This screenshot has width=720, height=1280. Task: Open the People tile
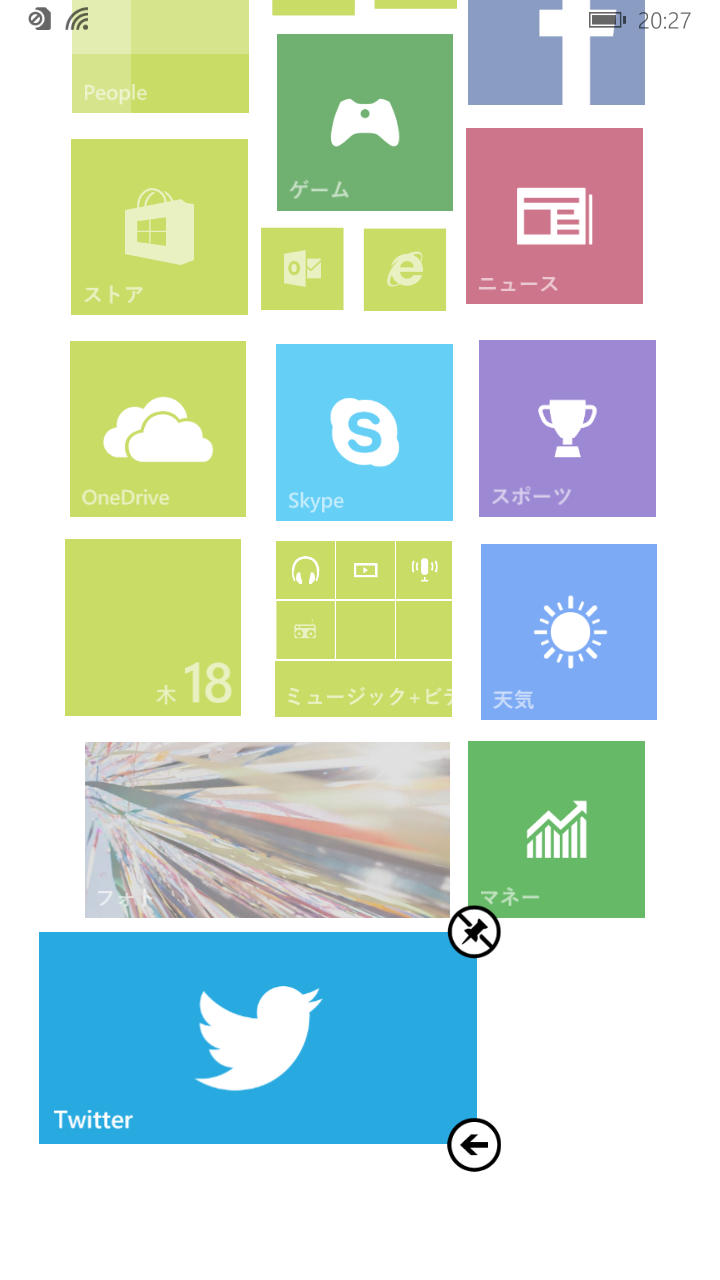point(160,56)
